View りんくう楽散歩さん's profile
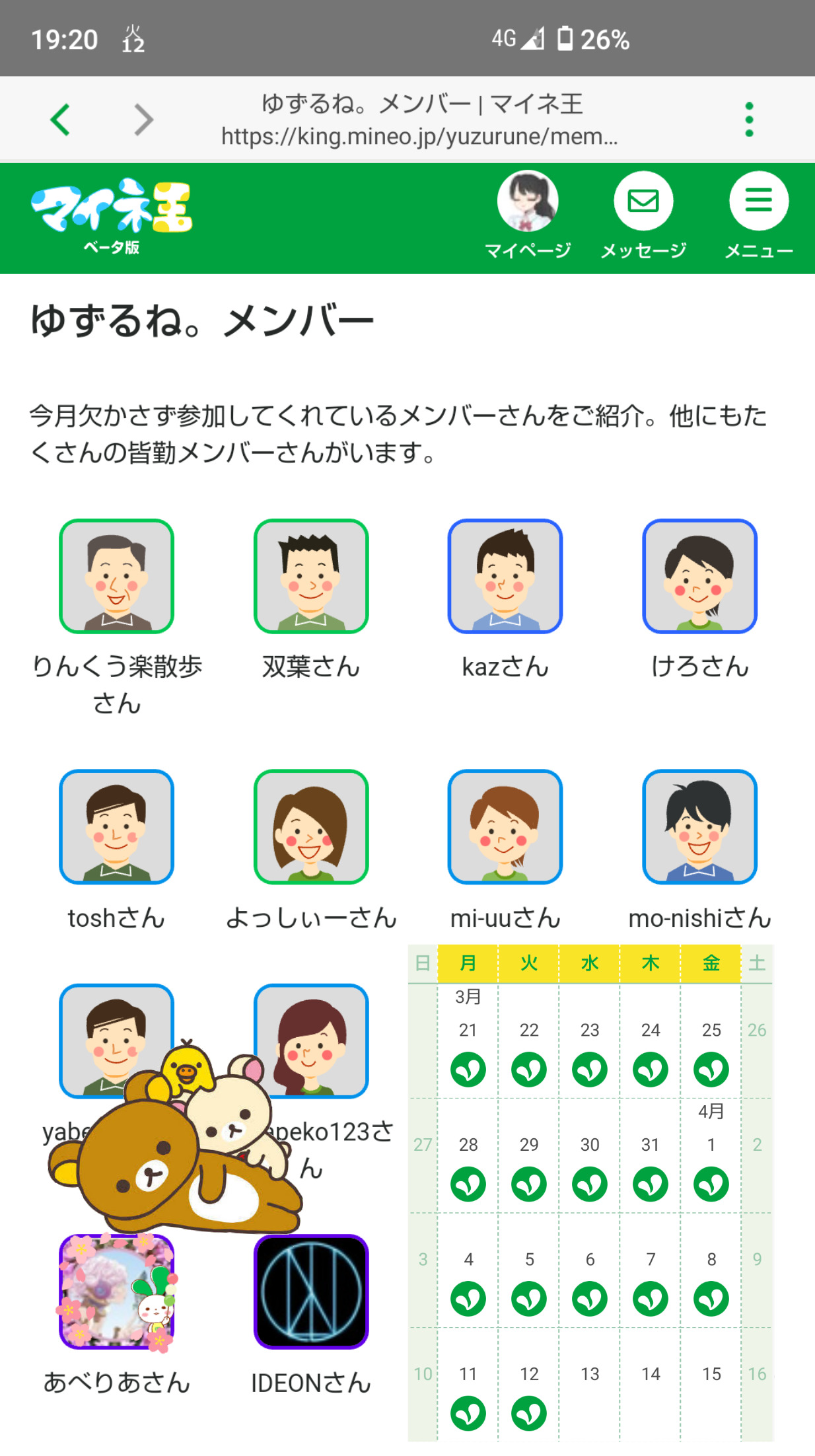 (116, 577)
